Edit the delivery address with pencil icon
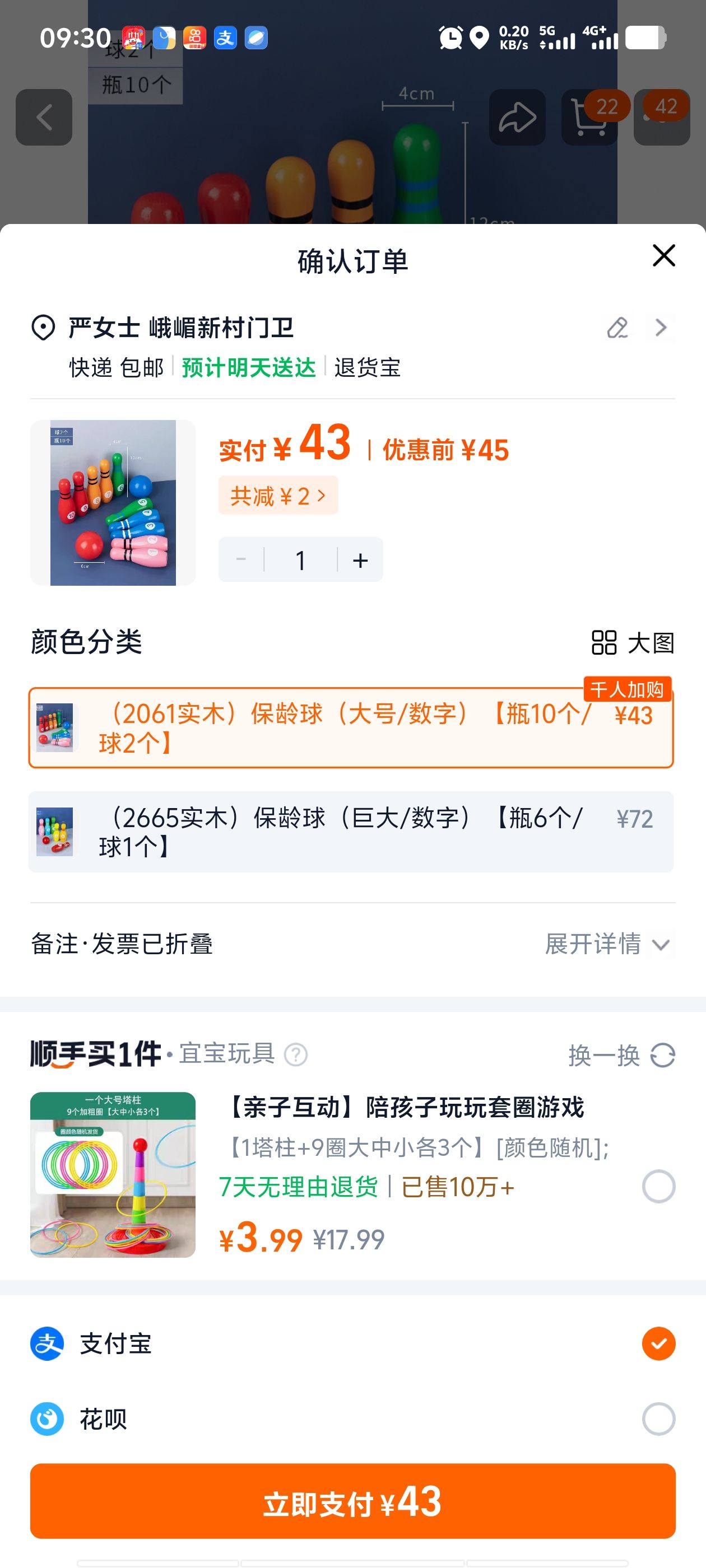Screen dimensions: 706x1568 (617, 328)
